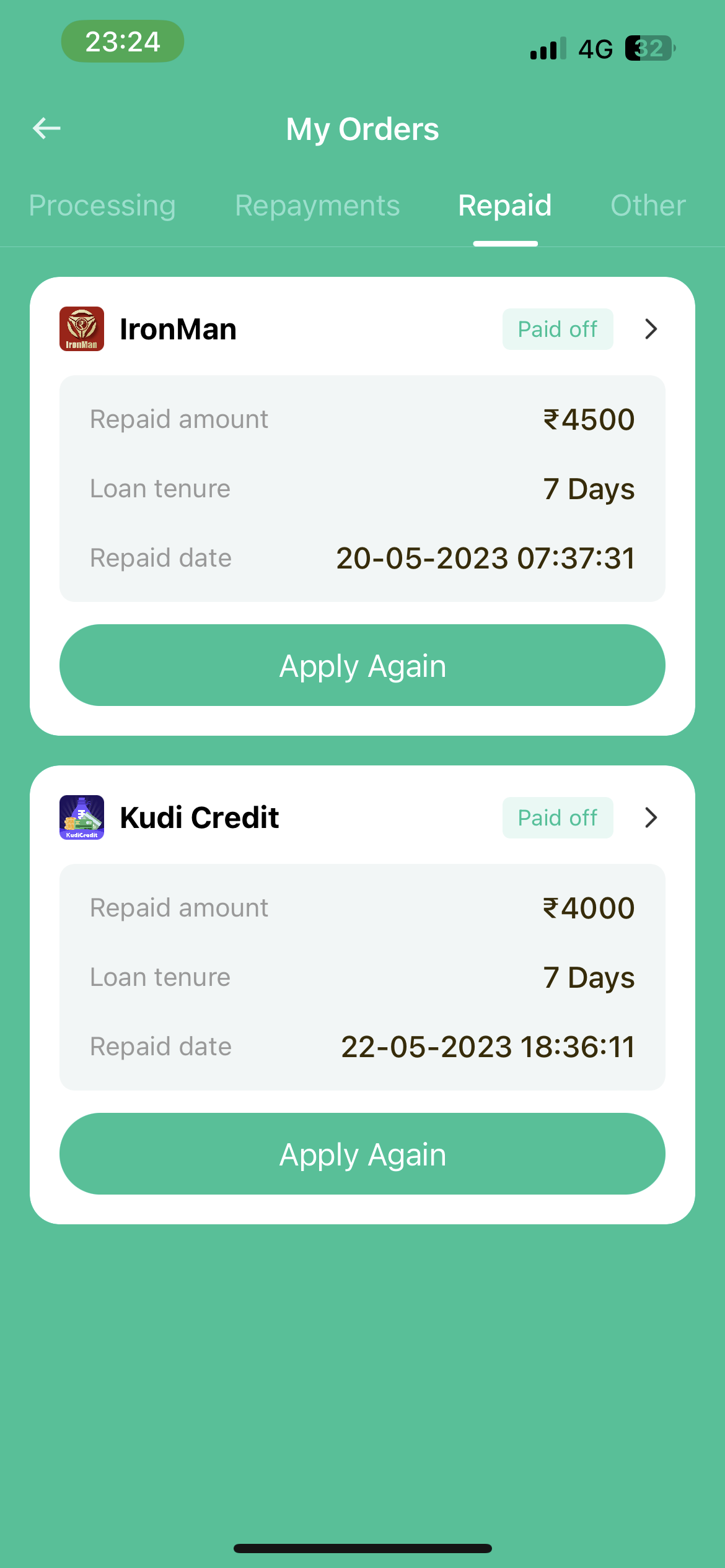Select the Repaid tab
The image size is (725, 1568).
[x=504, y=206]
